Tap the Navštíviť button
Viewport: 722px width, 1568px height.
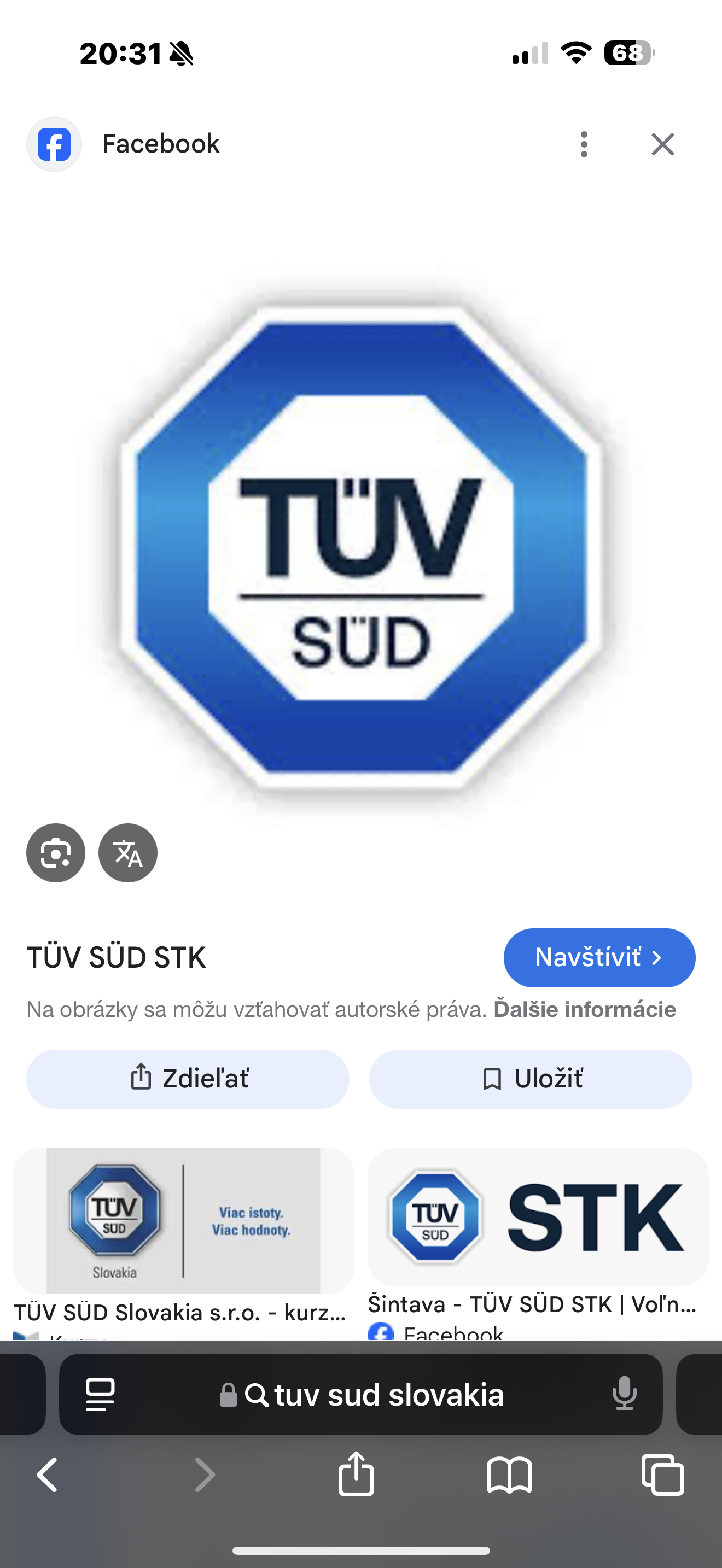click(599, 957)
